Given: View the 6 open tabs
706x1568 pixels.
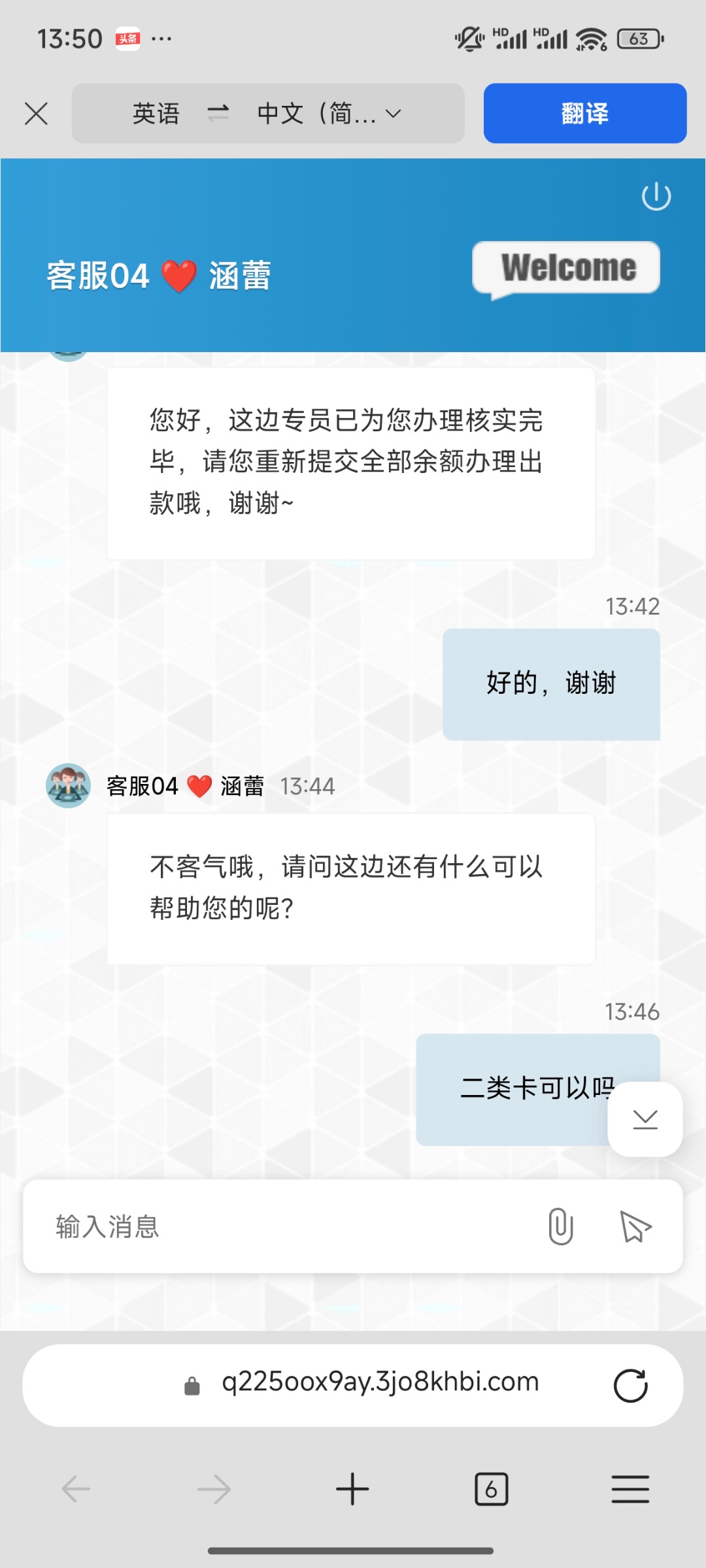Looking at the screenshot, I should 491,1490.
